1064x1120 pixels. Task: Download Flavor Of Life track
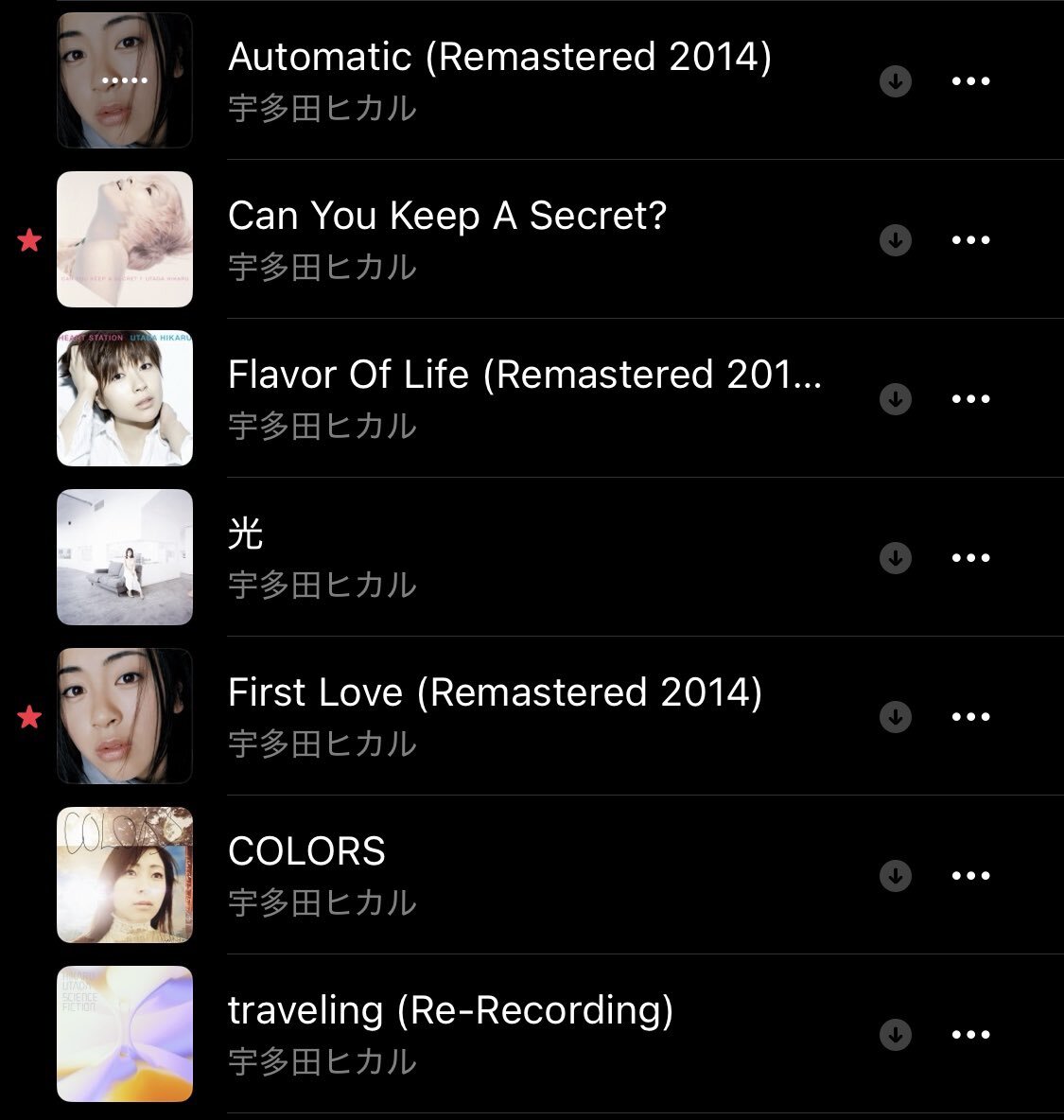895,399
